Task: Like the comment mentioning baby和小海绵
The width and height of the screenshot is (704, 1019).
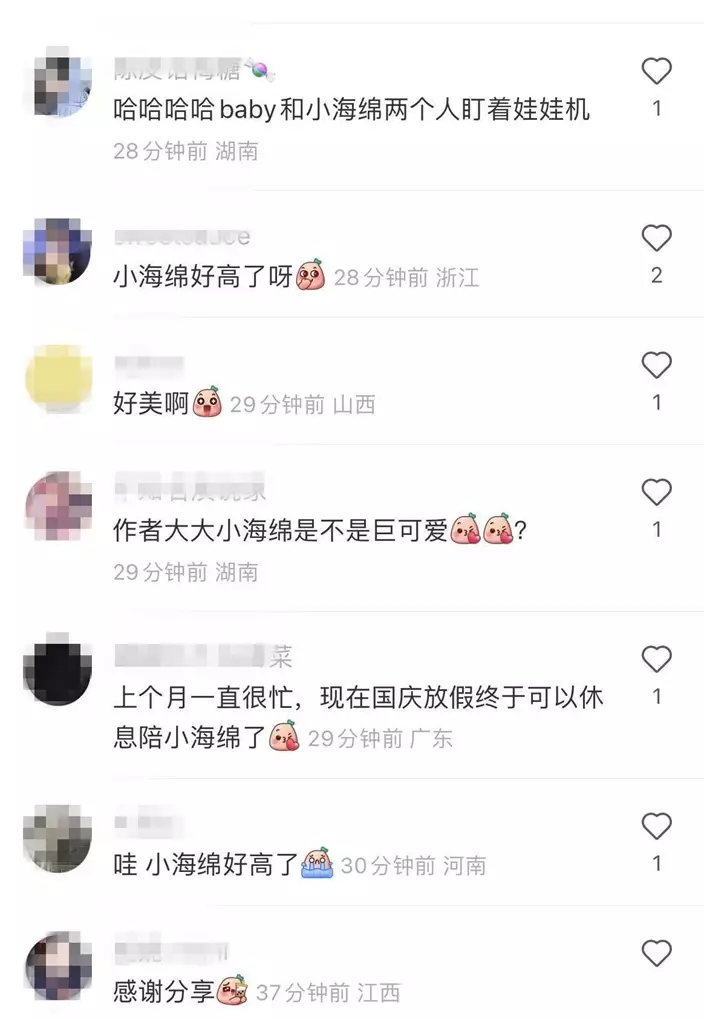Action: (656, 72)
